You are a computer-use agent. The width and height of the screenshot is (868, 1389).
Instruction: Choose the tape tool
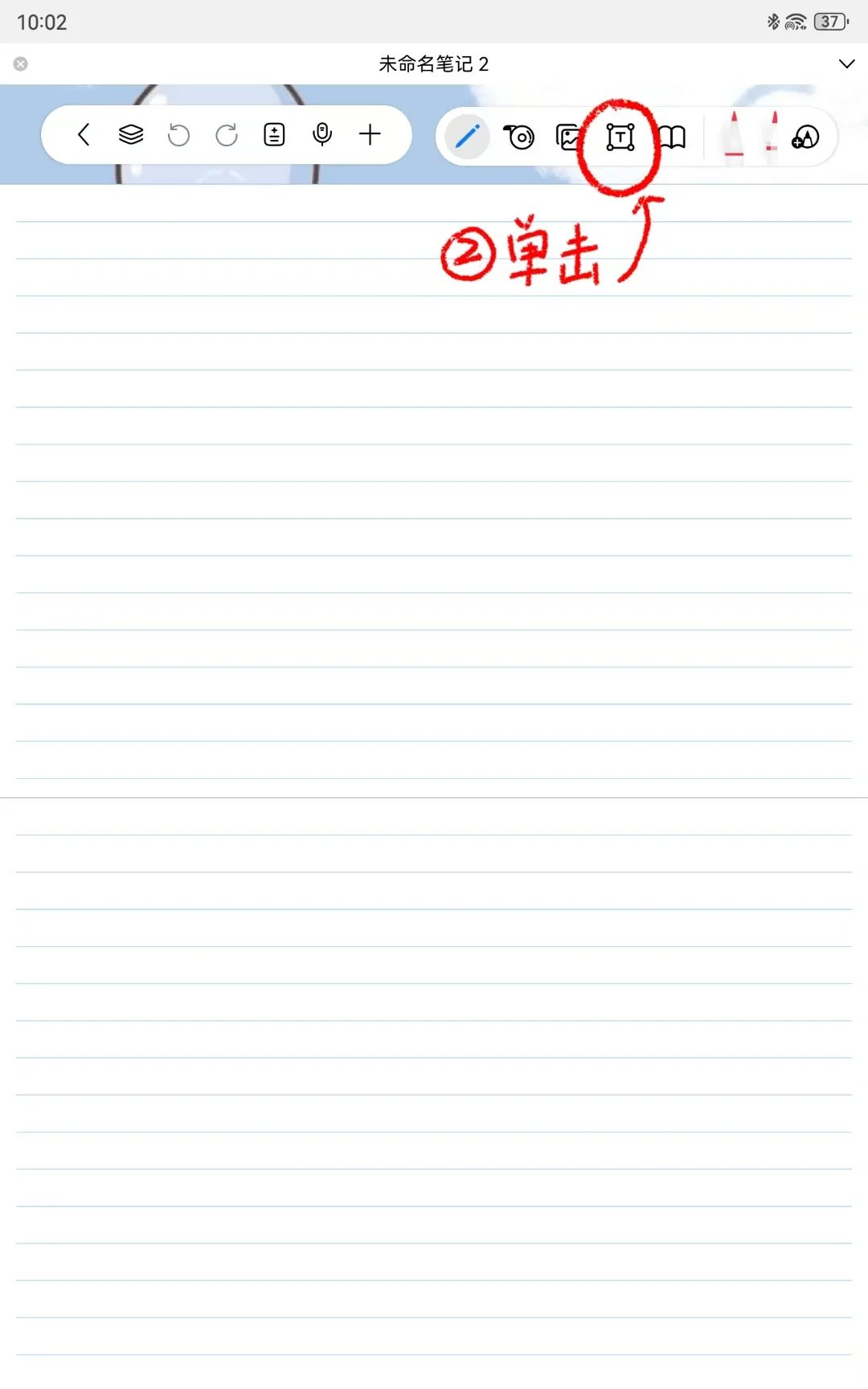(519, 137)
